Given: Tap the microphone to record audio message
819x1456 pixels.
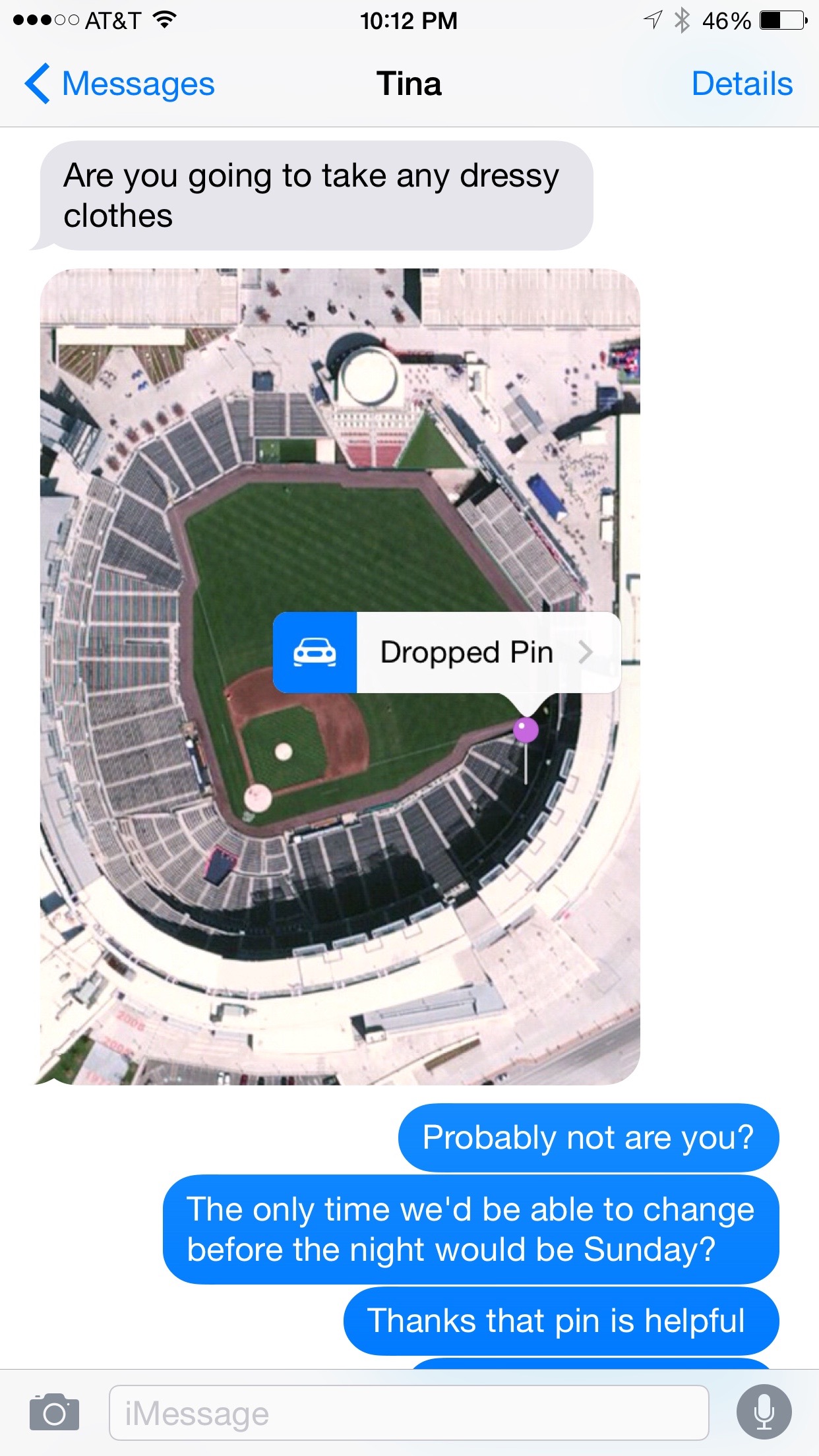Looking at the screenshot, I should click(764, 1412).
